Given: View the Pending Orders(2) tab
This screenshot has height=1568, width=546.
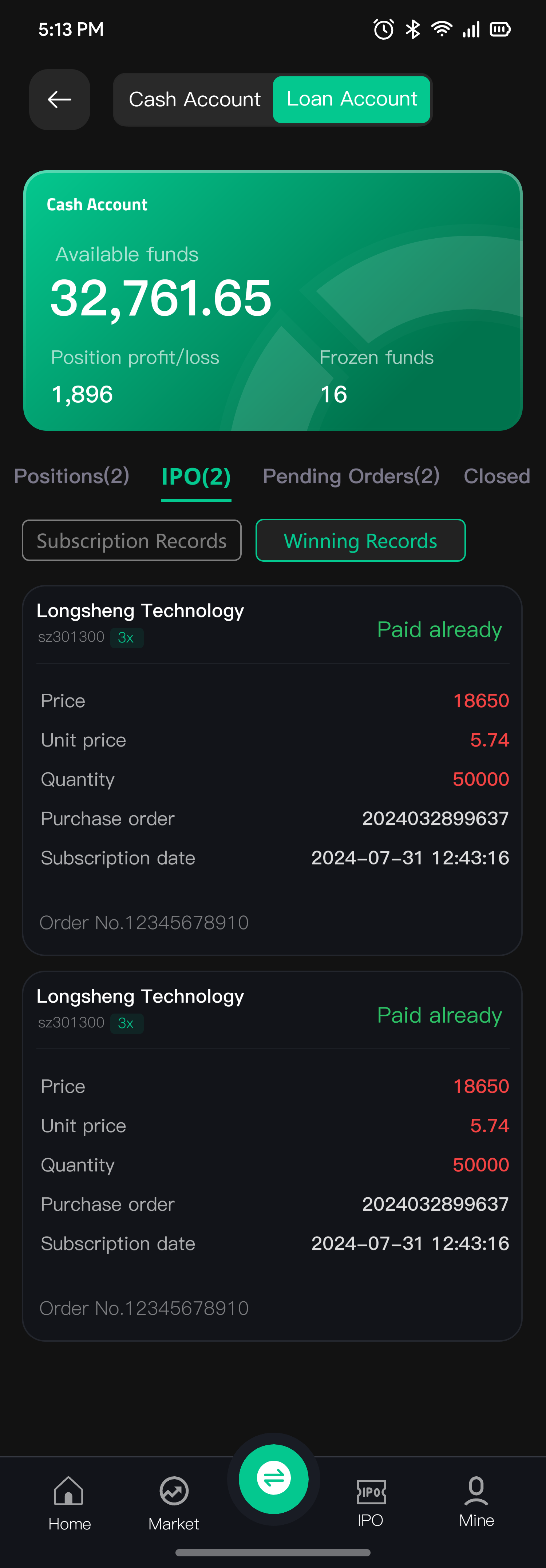Looking at the screenshot, I should click(351, 476).
